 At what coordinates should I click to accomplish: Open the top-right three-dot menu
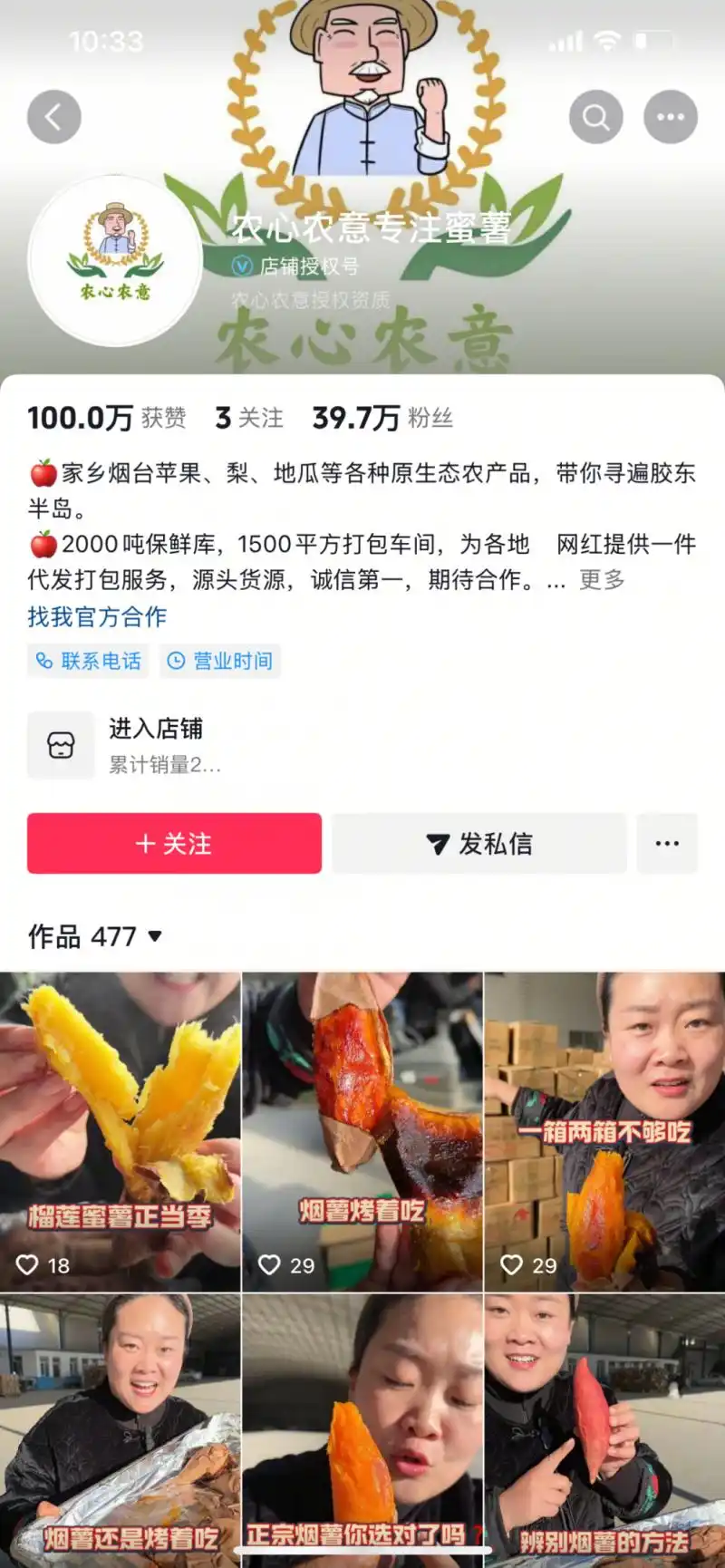coord(670,117)
